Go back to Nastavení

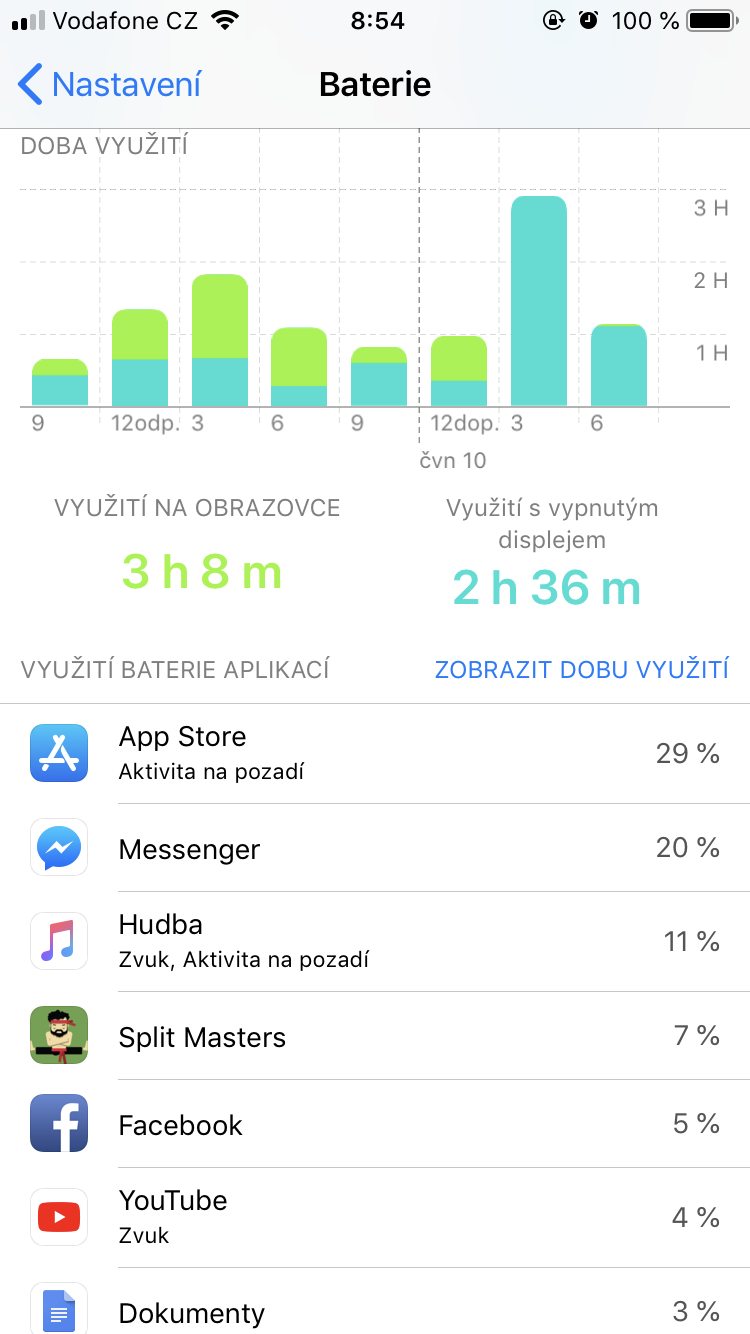click(x=110, y=85)
